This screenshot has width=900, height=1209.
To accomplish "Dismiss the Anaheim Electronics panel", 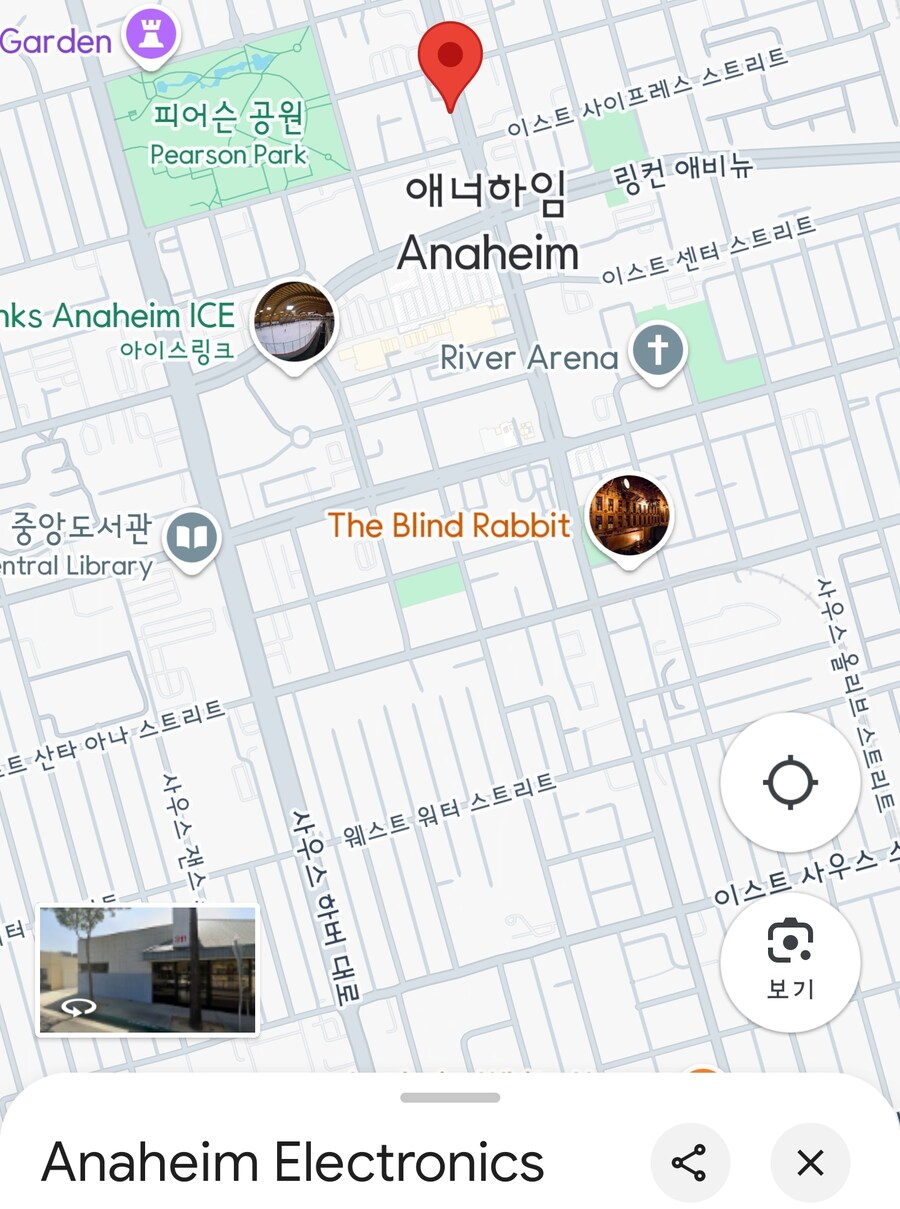I will [810, 1162].
